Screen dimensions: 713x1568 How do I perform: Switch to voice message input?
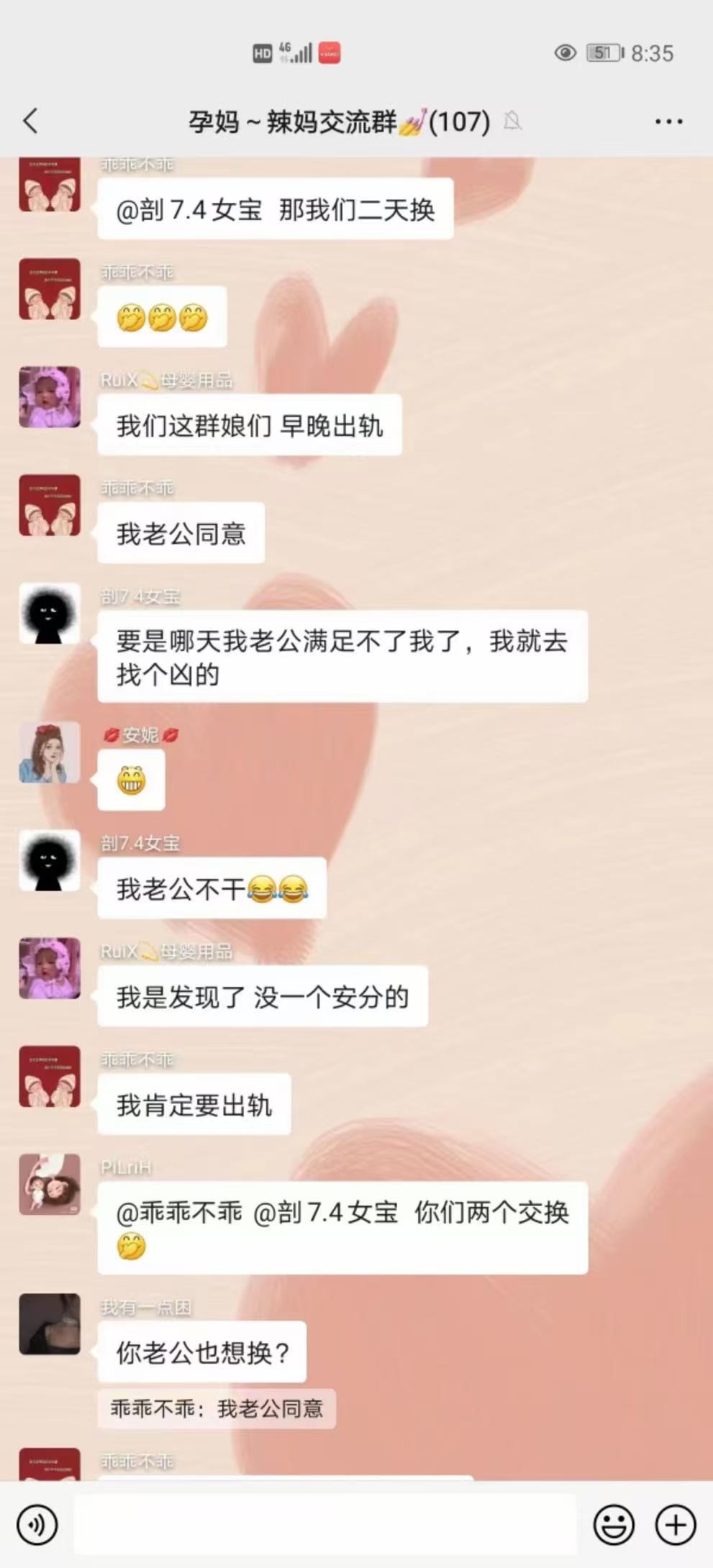click(37, 1524)
